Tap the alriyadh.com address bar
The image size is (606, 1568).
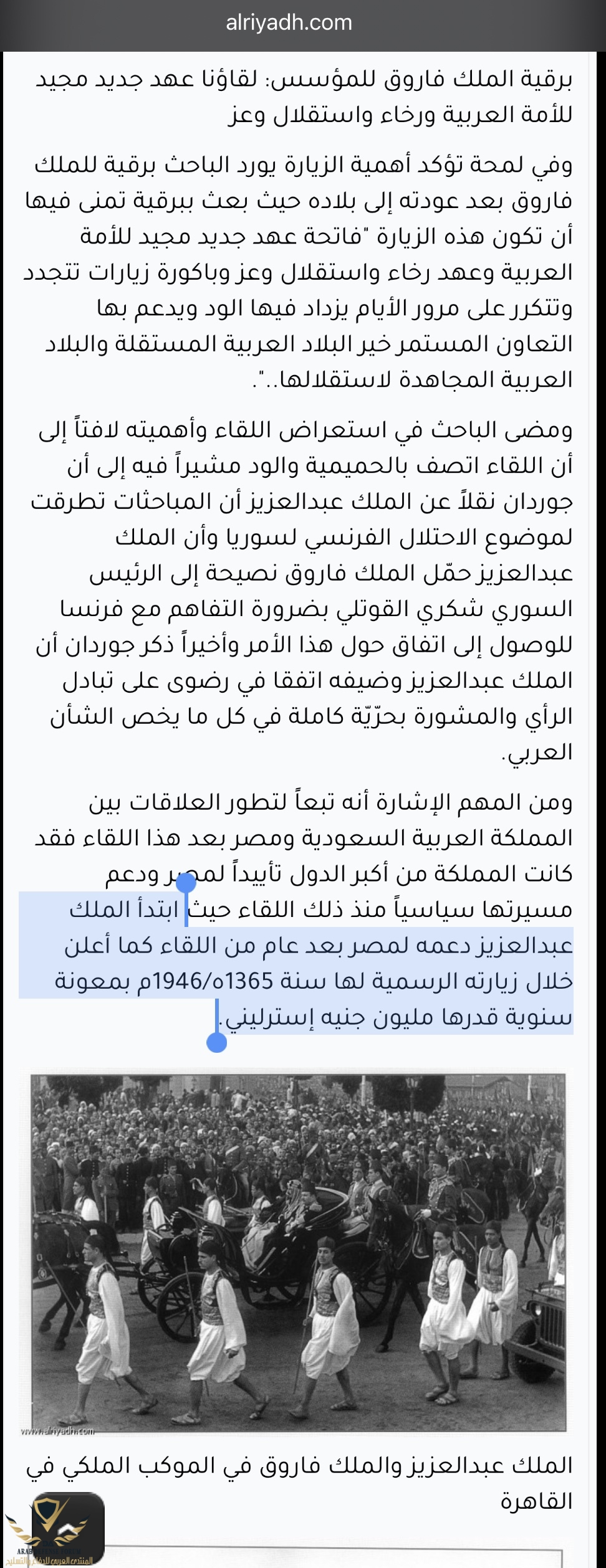point(289,23)
